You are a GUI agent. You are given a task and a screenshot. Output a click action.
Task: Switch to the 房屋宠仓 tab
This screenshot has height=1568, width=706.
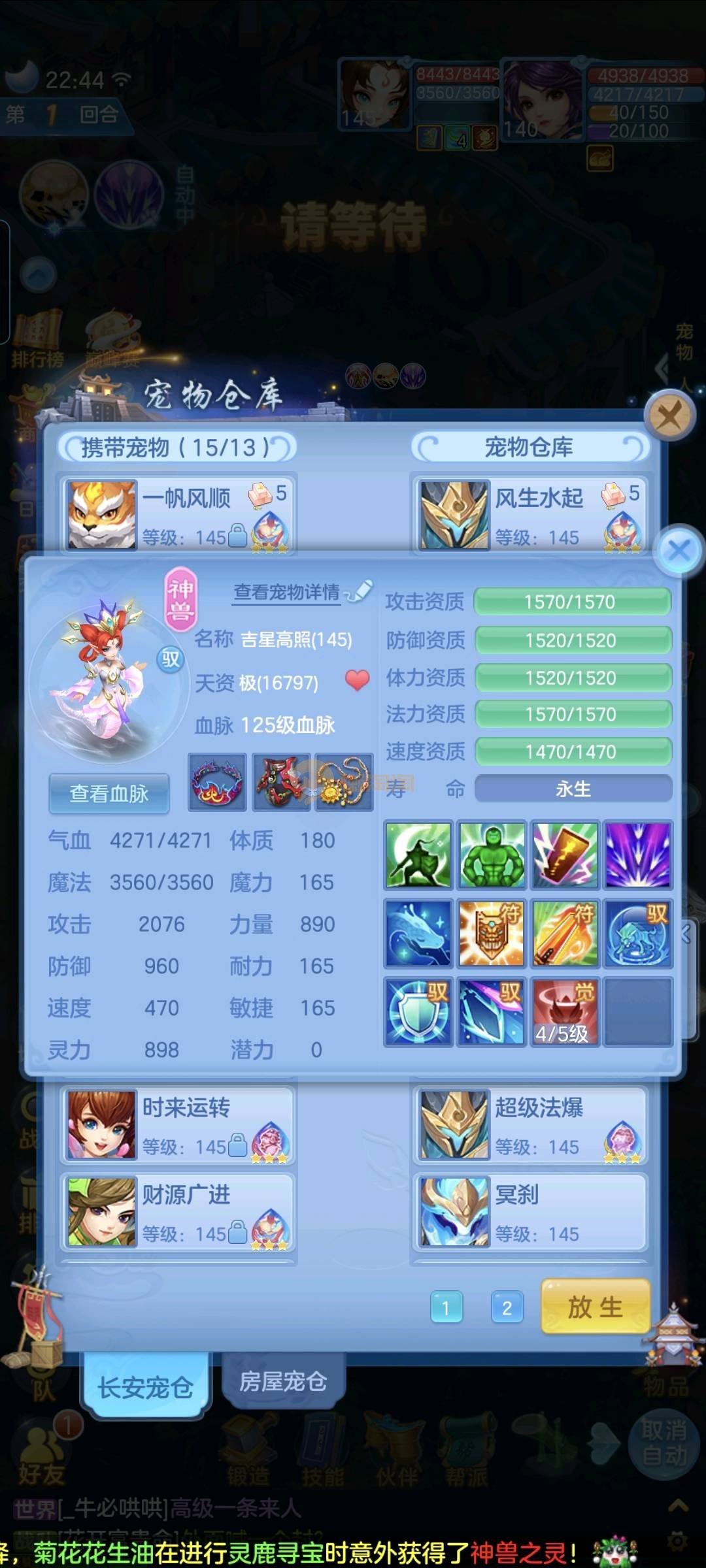[x=283, y=1380]
